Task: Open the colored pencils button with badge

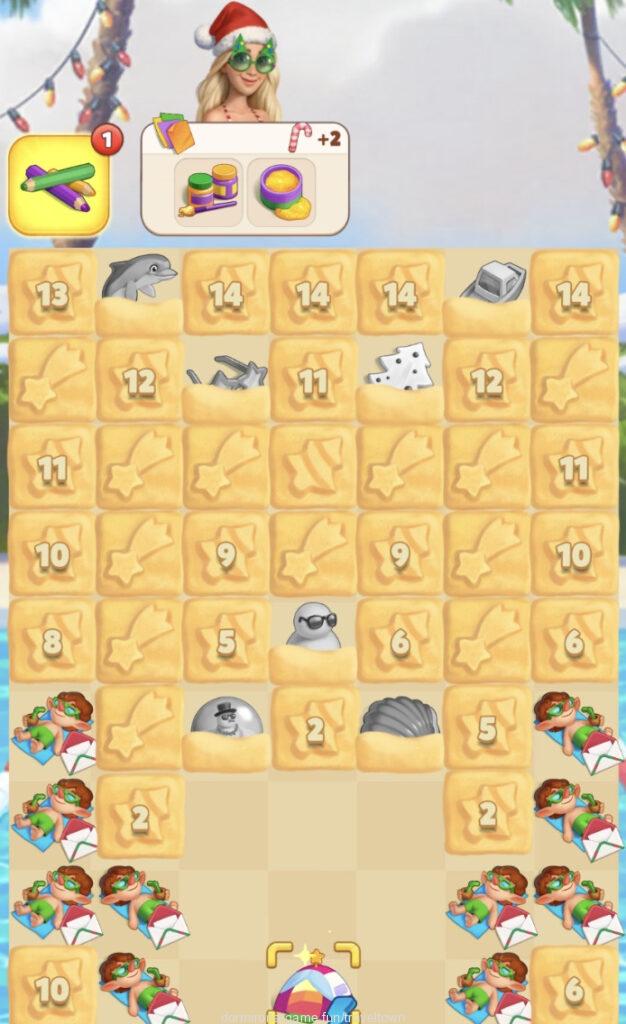Action: click(59, 185)
